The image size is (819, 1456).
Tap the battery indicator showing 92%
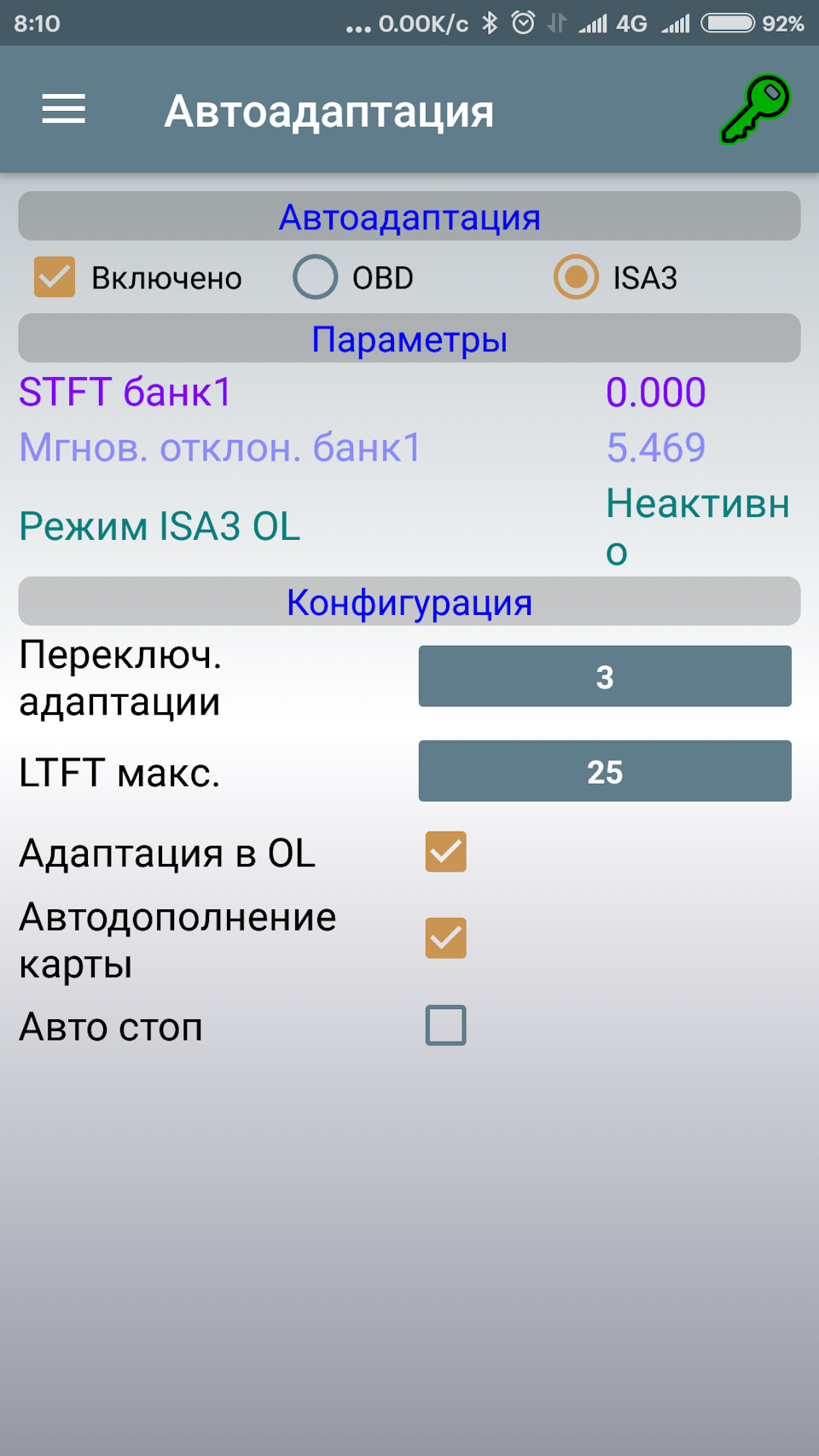[729, 25]
